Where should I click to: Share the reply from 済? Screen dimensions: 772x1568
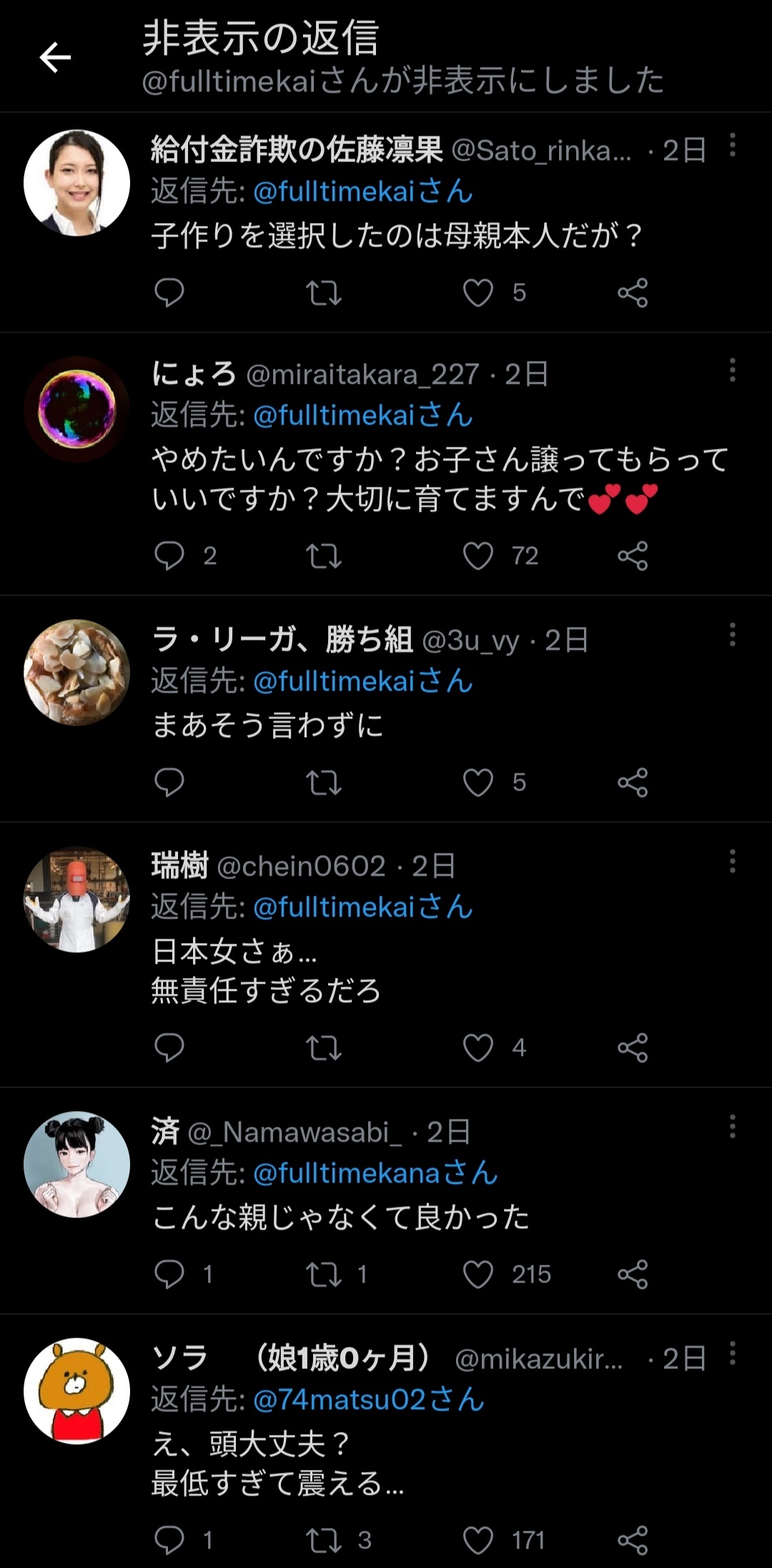click(633, 1274)
